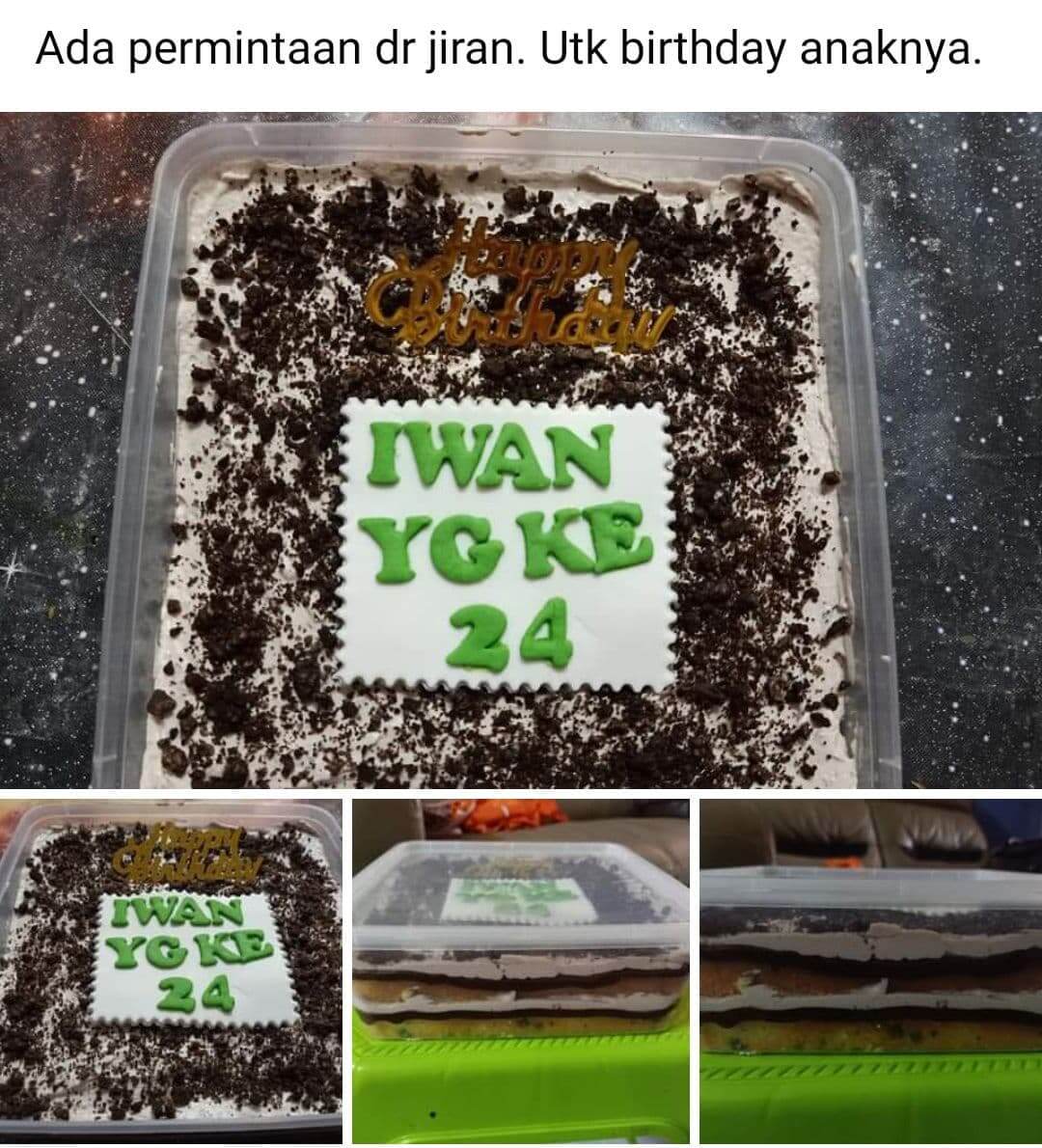Open the close-up photo of cake layers
The height and width of the screenshot is (1148, 1042).
point(870,970)
